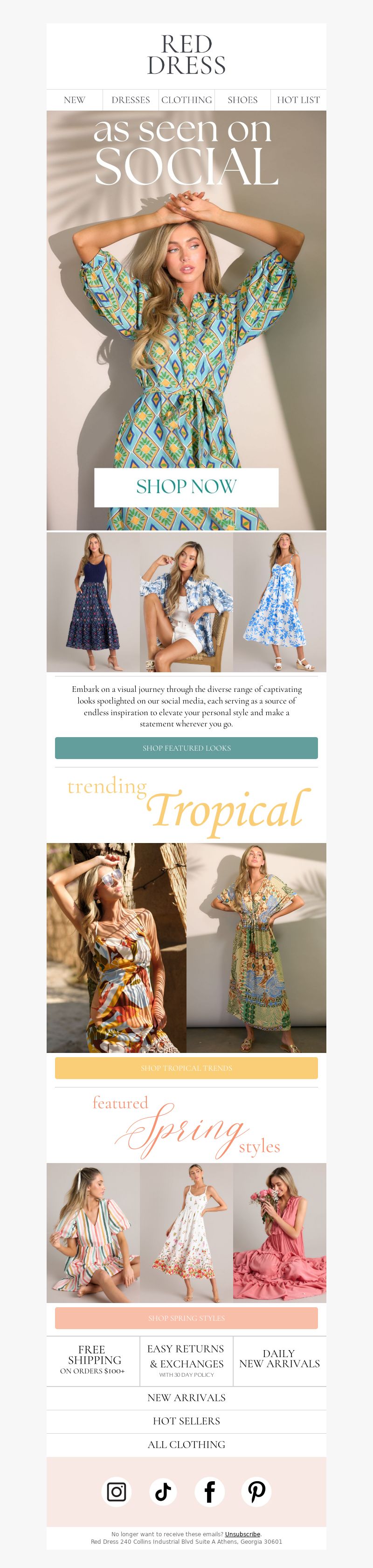
Task: Tap SHOP TROPICAL TRENDS button
Action: click(186, 1068)
